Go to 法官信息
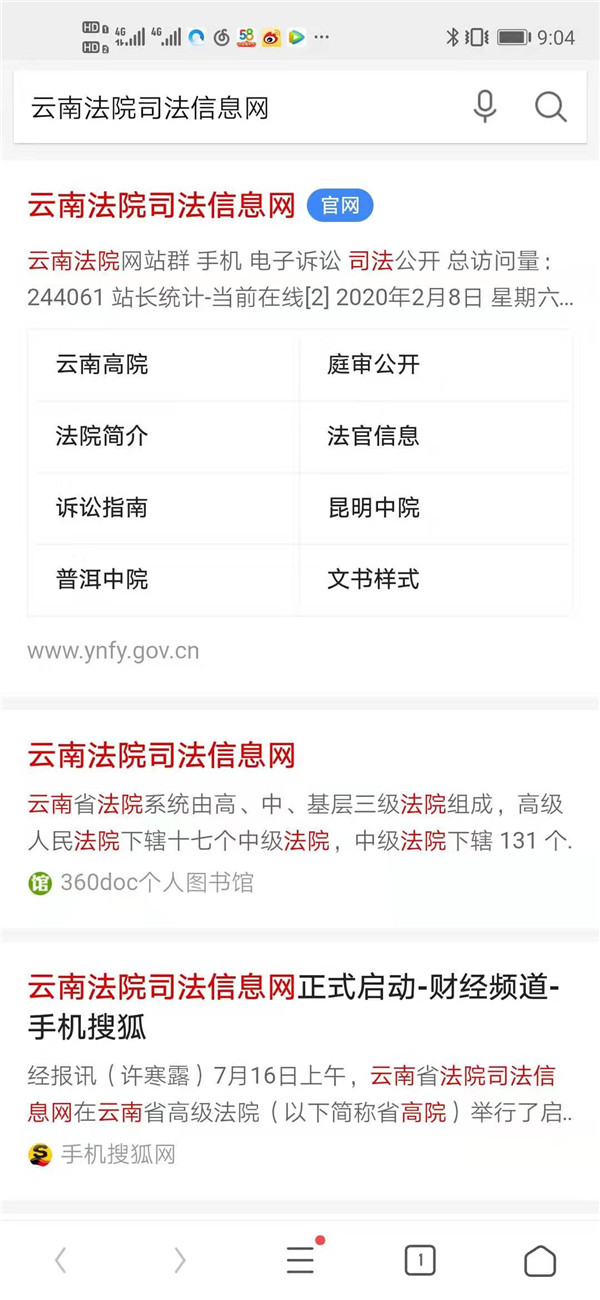The image size is (600, 1300). pyautogui.click(x=373, y=436)
